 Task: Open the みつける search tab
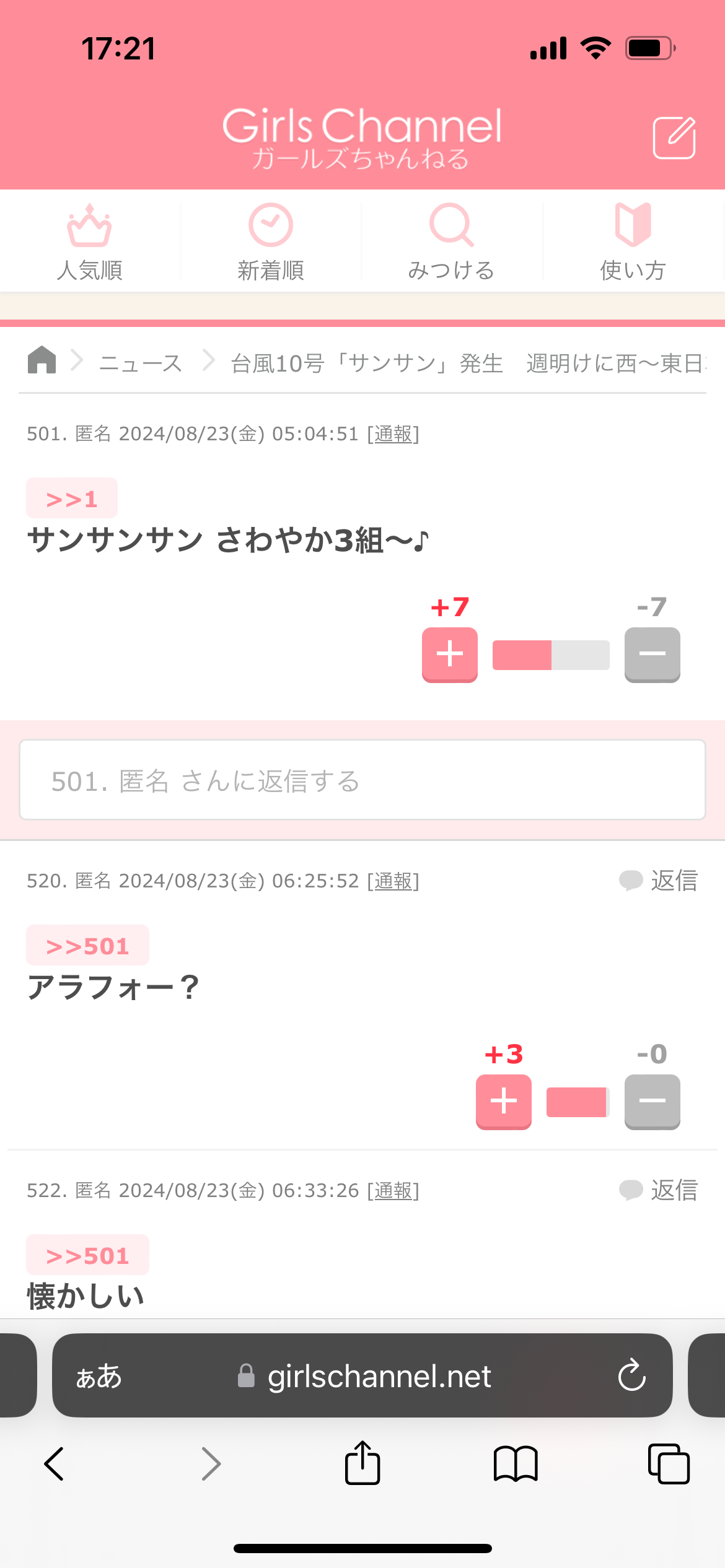(452, 242)
